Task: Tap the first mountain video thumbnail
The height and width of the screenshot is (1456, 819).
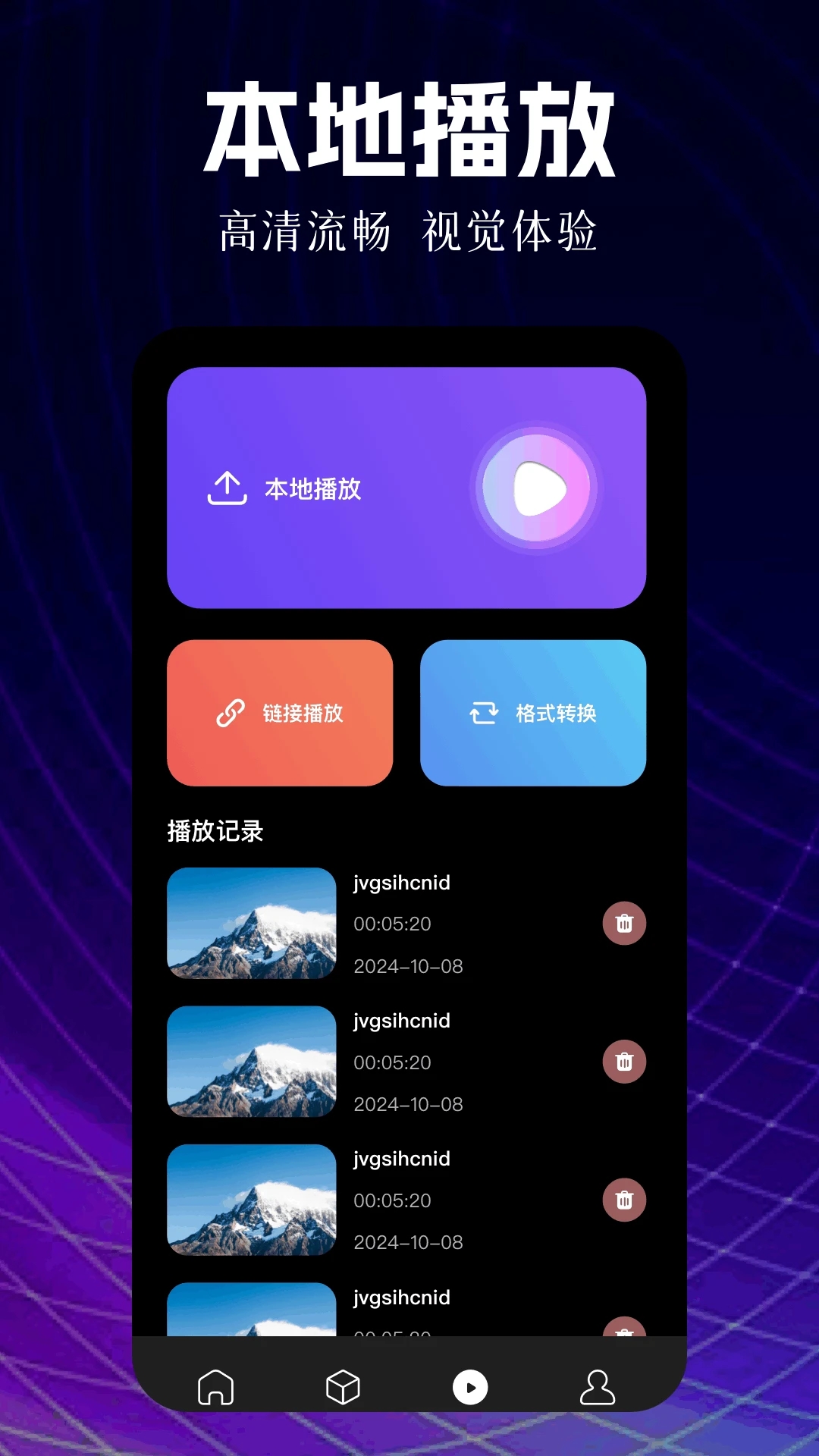Action: 253,924
